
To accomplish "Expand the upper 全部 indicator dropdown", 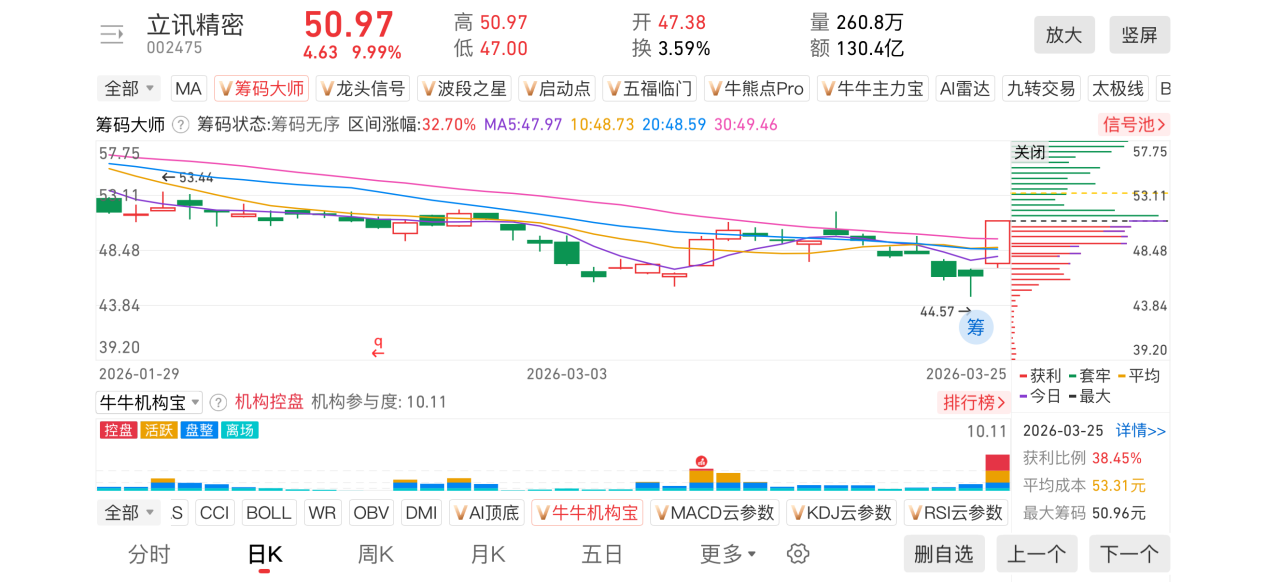I will tap(129, 89).
